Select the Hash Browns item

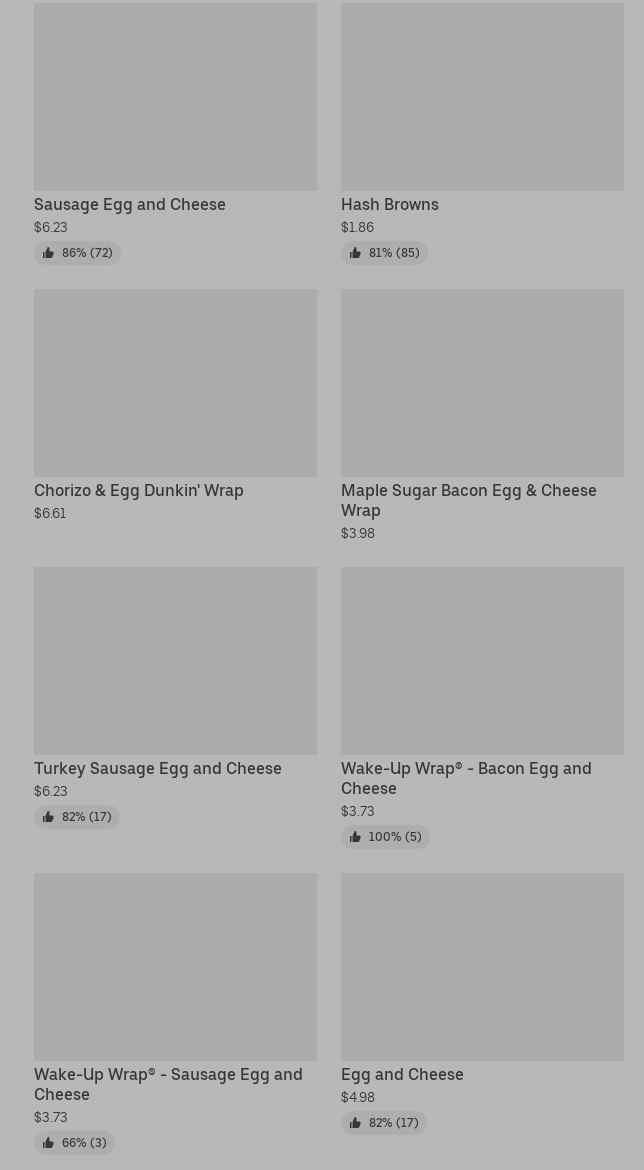click(x=482, y=134)
